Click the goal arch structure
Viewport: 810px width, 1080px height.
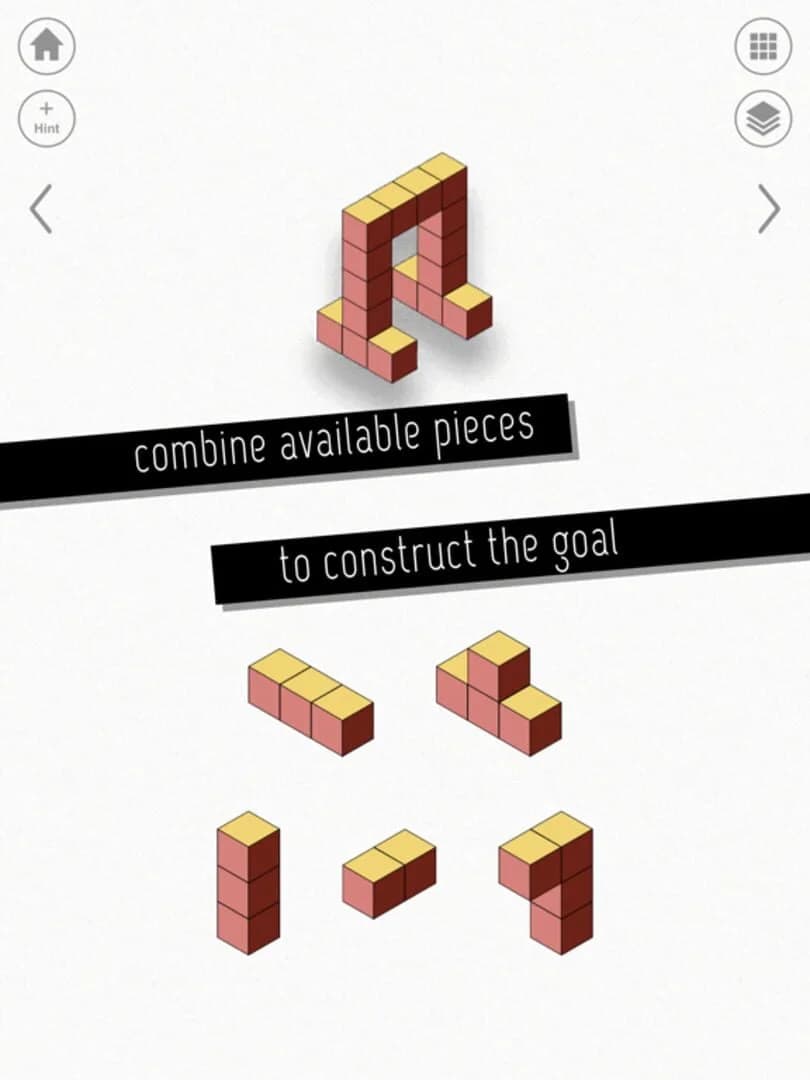click(x=400, y=260)
